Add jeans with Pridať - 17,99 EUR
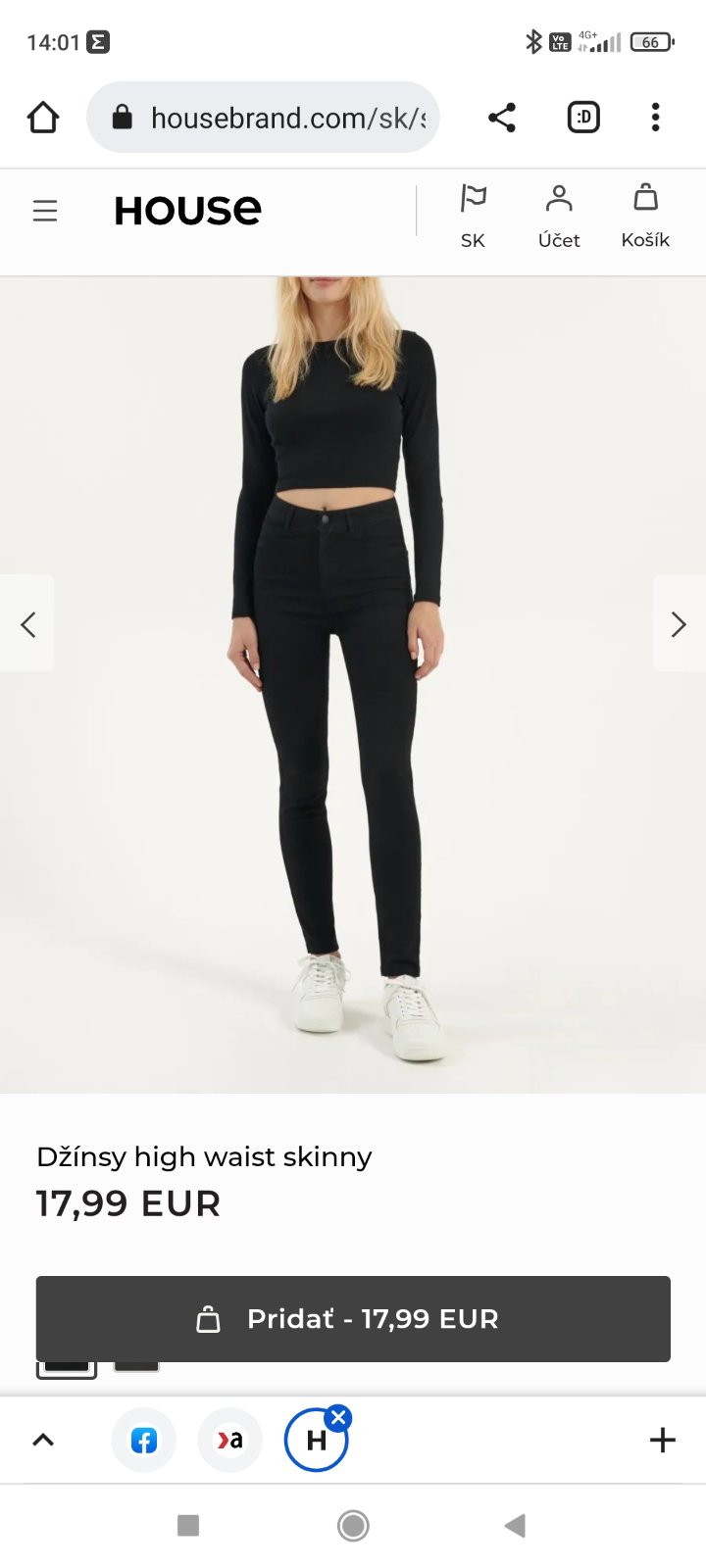 point(353,1318)
